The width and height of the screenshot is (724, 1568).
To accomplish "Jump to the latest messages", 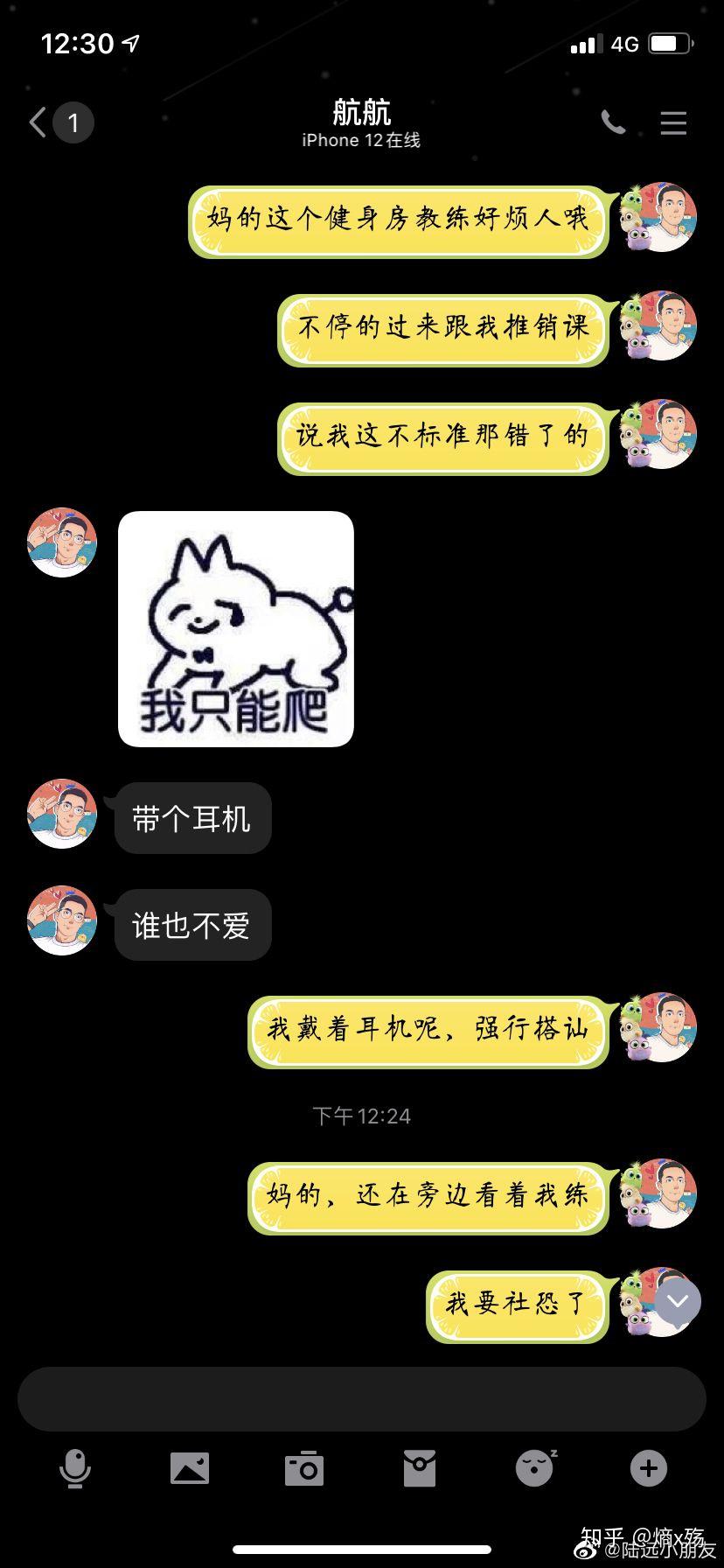I will (678, 1304).
